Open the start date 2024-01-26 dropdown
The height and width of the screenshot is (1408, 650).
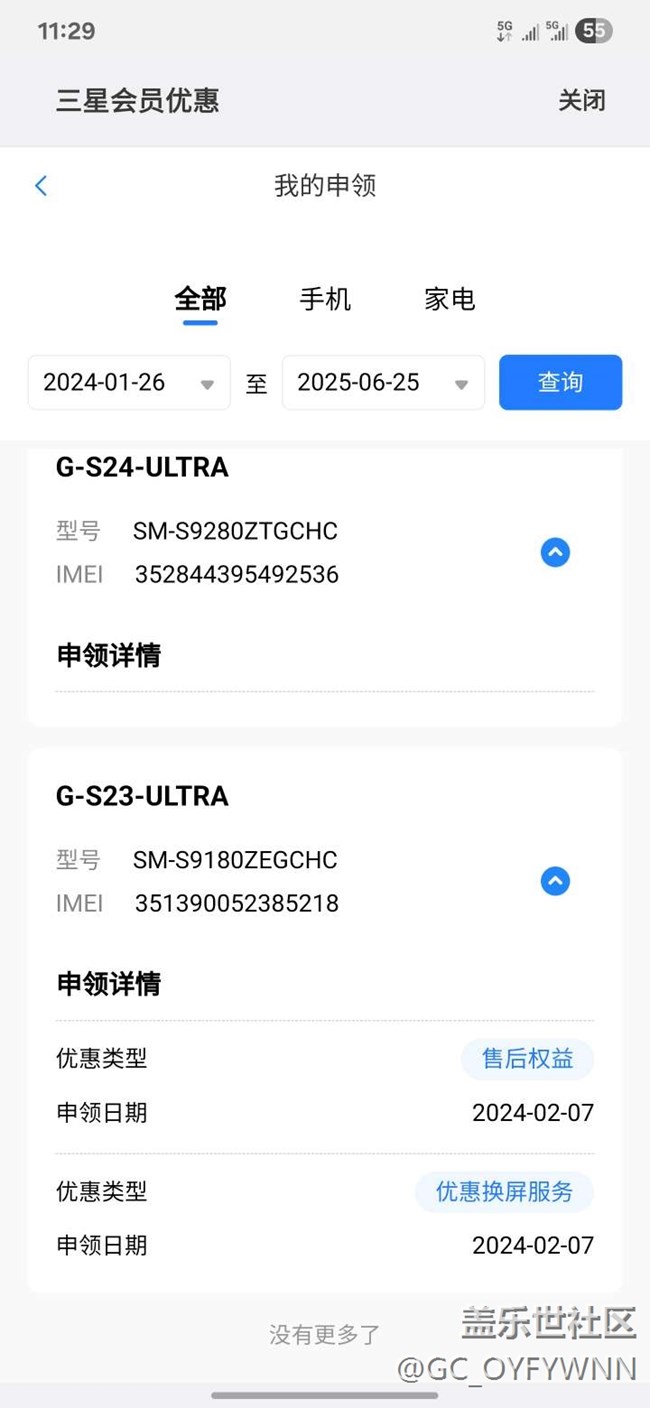point(129,383)
